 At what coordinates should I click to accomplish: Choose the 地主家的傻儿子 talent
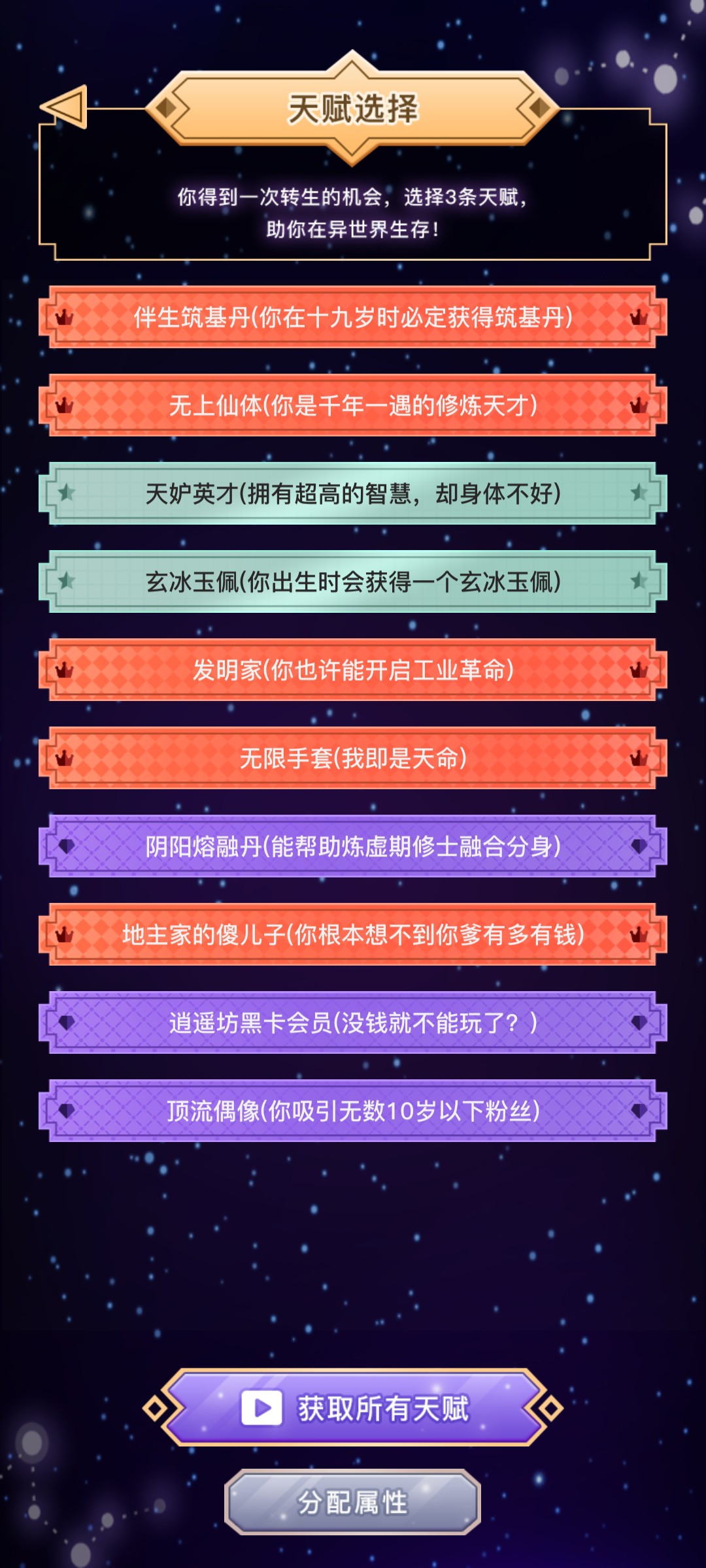pyautogui.click(x=353, y=935)
